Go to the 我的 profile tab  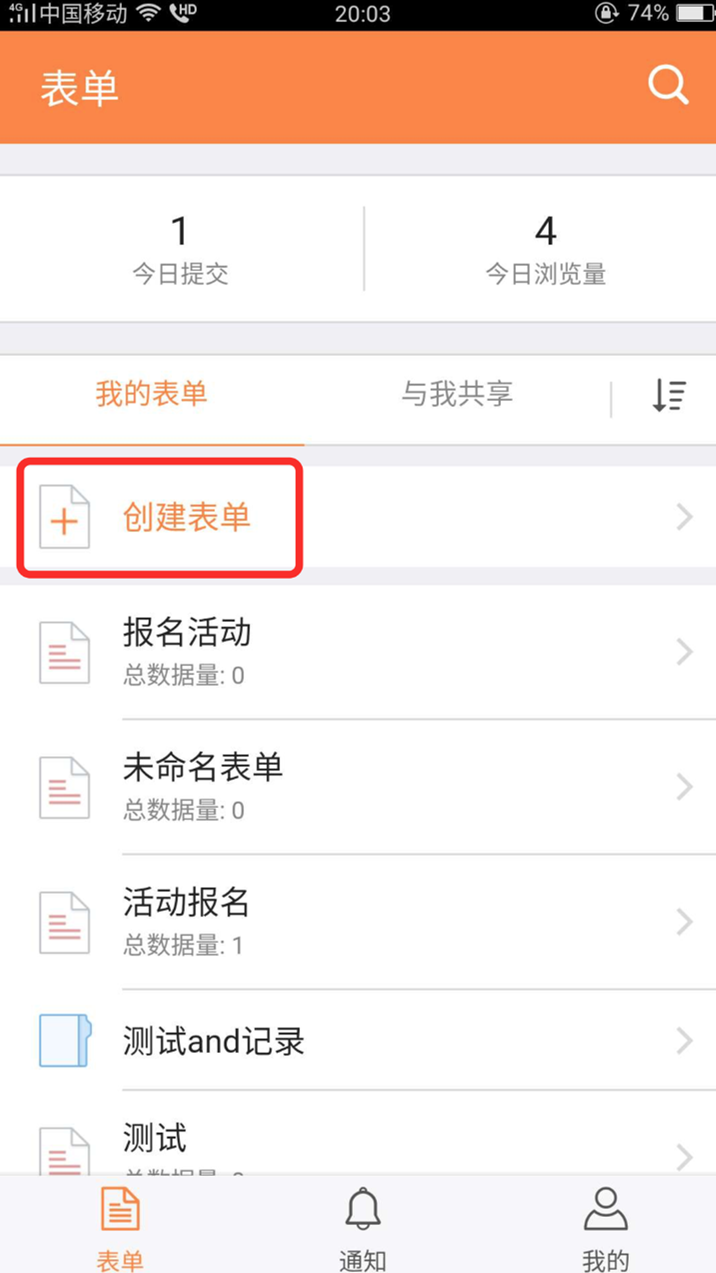coord(605,1229)
